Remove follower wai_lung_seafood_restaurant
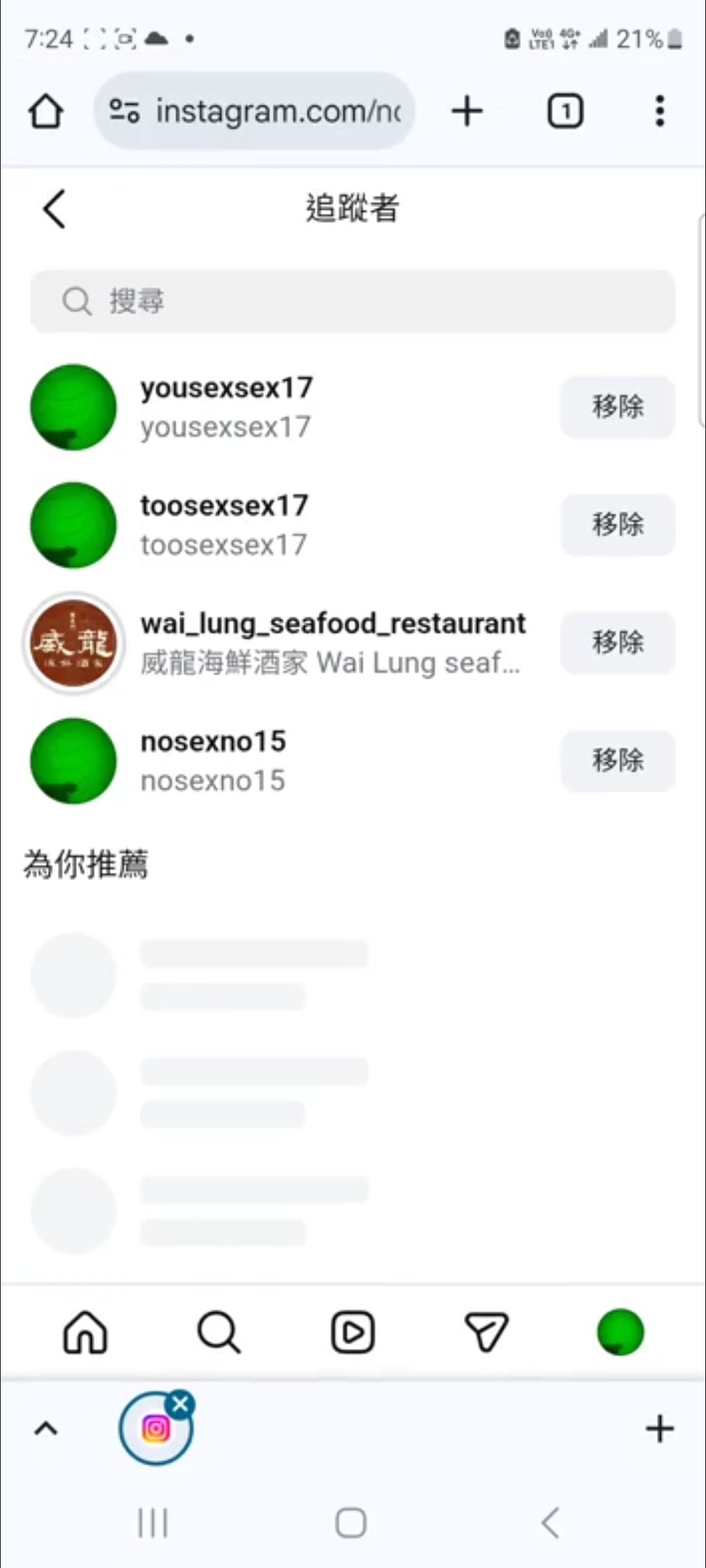Screen dimensions: 706x1568 [618, 642]
